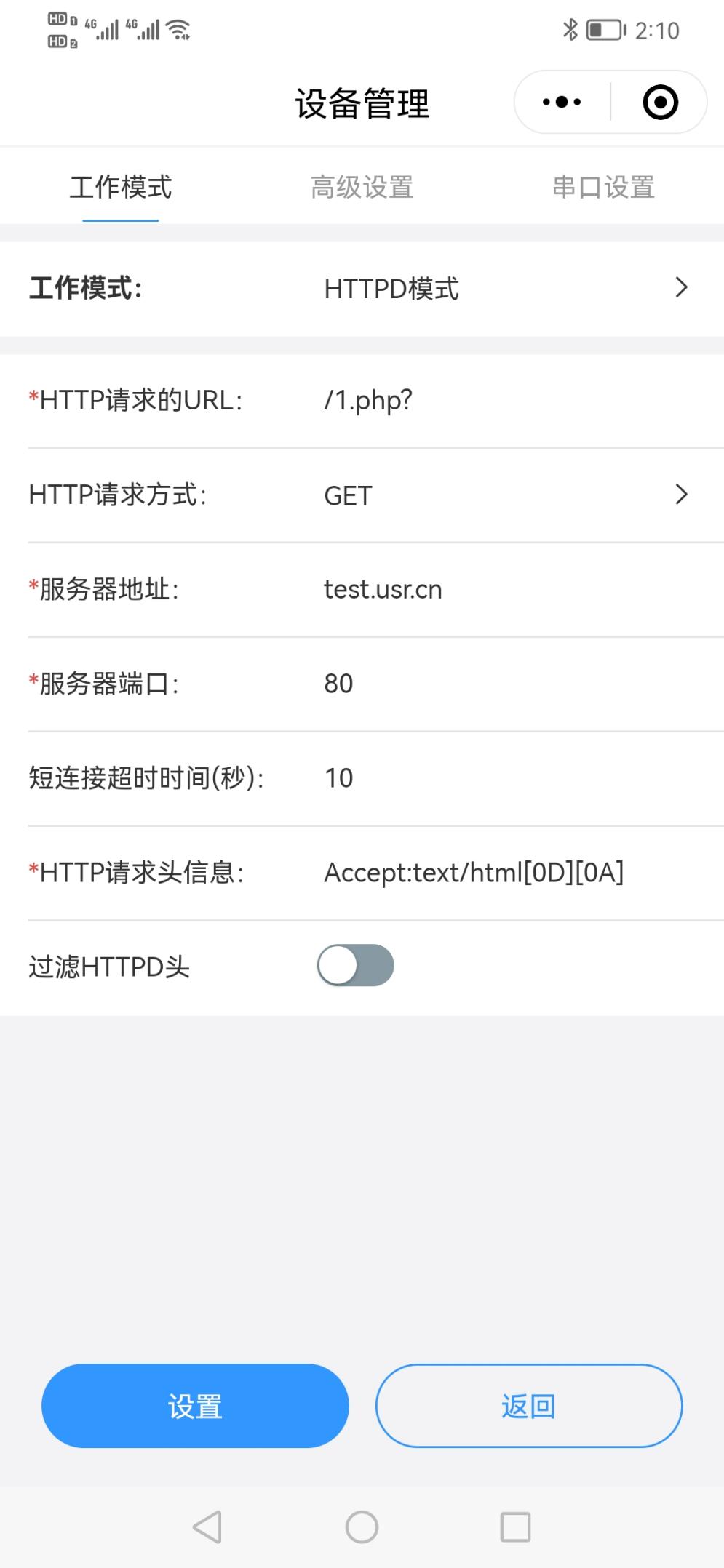Open the mini program more-options menu
Screen dimensions: 724x1568
tap(562, 103)
